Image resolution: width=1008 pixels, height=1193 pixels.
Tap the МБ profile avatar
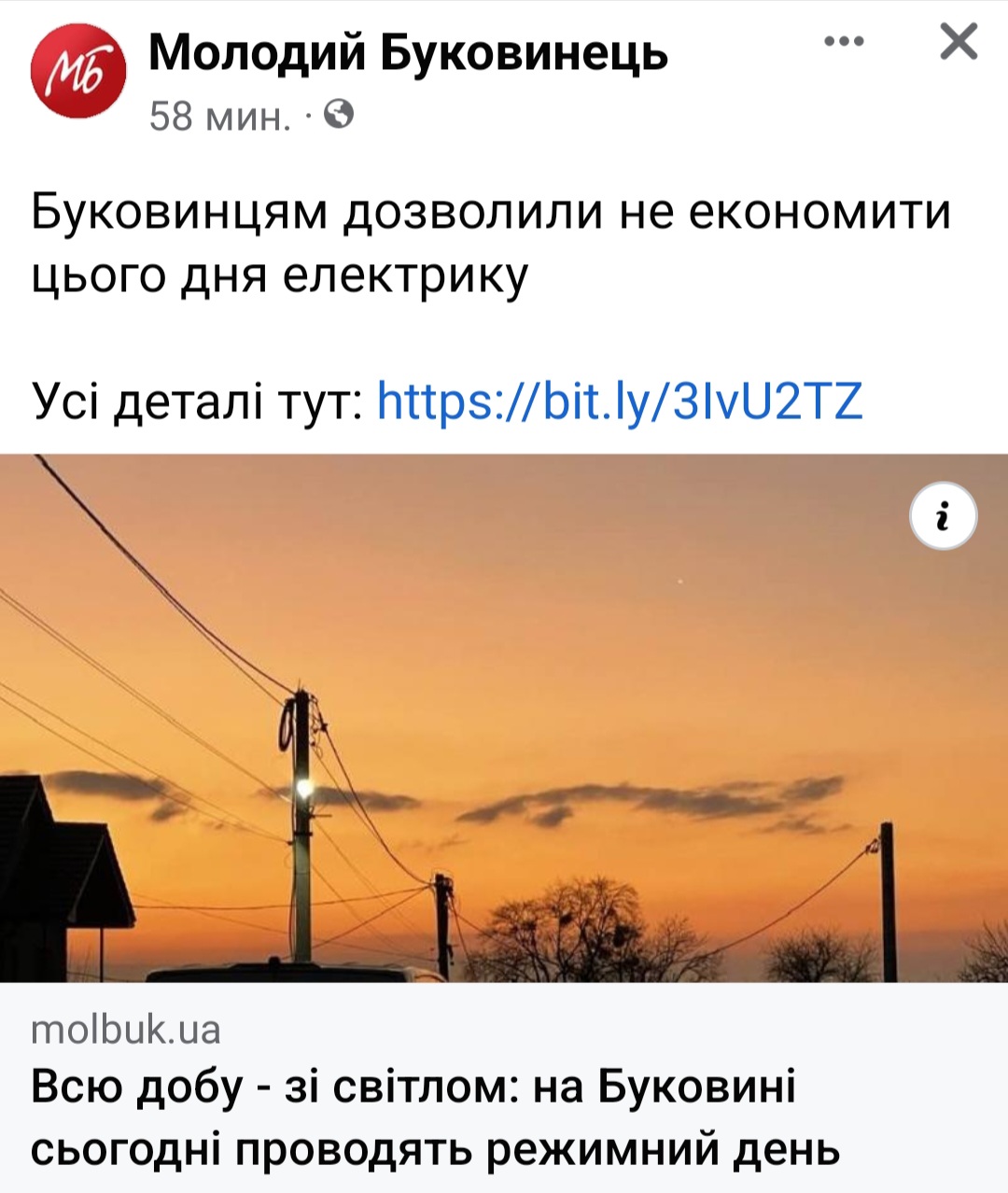[x=78, y=73]
